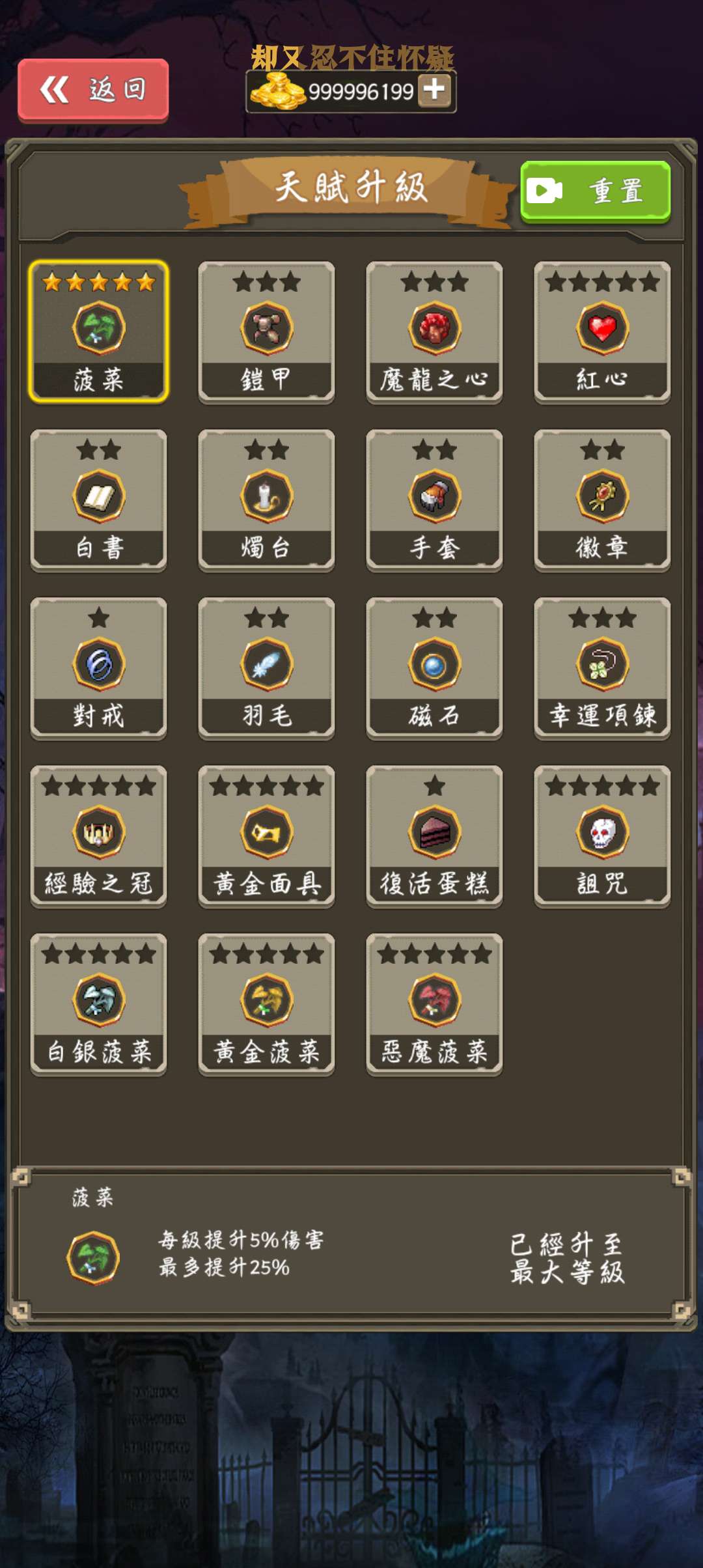Open the 徽章 talent
This screenshot has width=703, height=1568.
[x=602, y=500]
